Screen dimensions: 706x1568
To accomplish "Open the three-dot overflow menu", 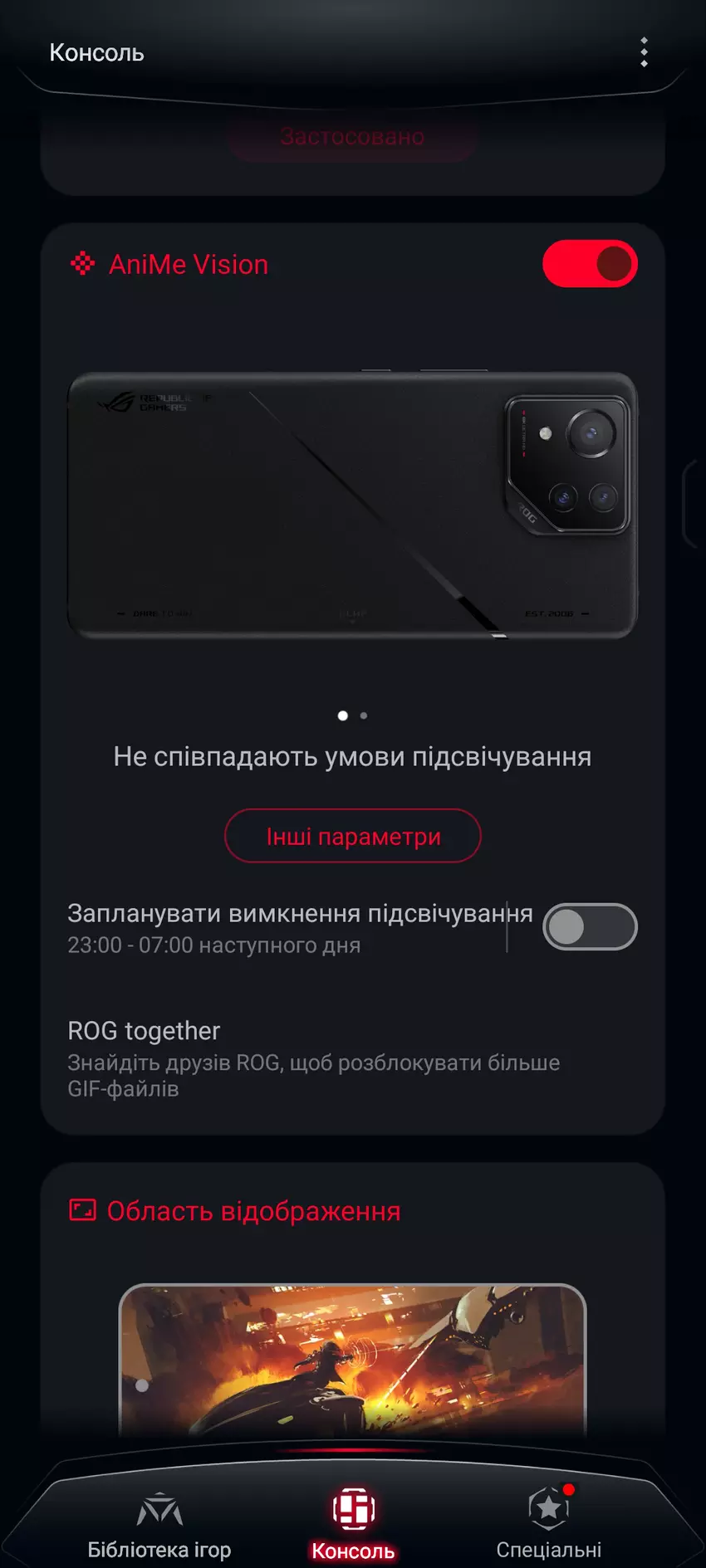I will pos(644,52).
